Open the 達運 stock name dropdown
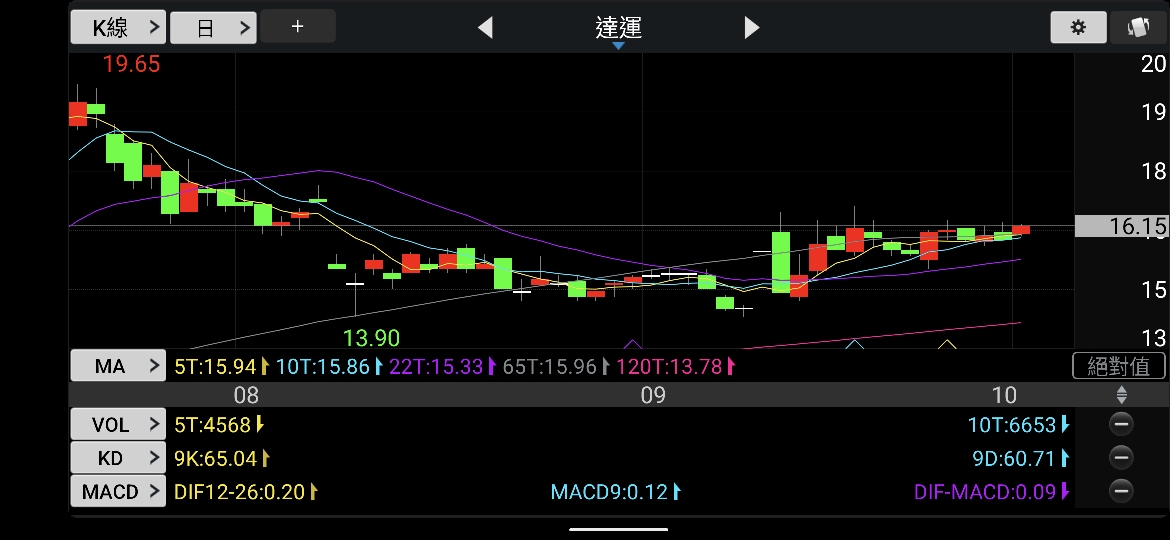The image size is (1170, 540). [x=618, y=29]
